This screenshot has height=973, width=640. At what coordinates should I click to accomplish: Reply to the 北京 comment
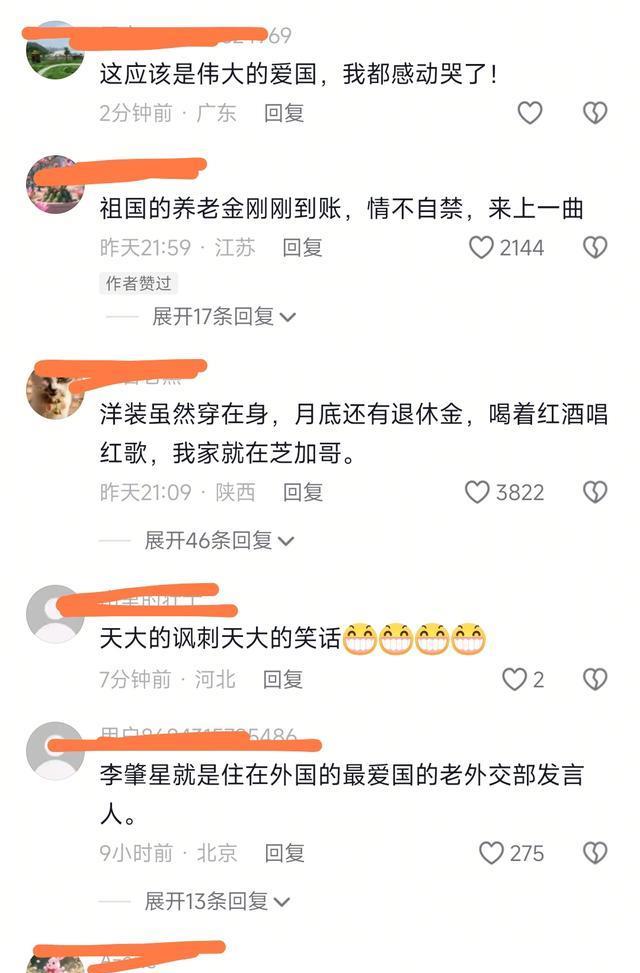click(284, 853)
